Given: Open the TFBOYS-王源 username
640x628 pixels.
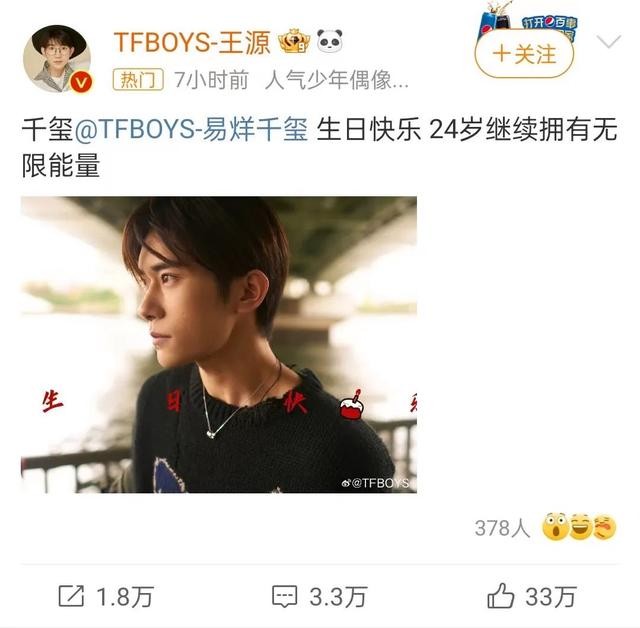Looking at the screenshot, I should click(188, 42).
